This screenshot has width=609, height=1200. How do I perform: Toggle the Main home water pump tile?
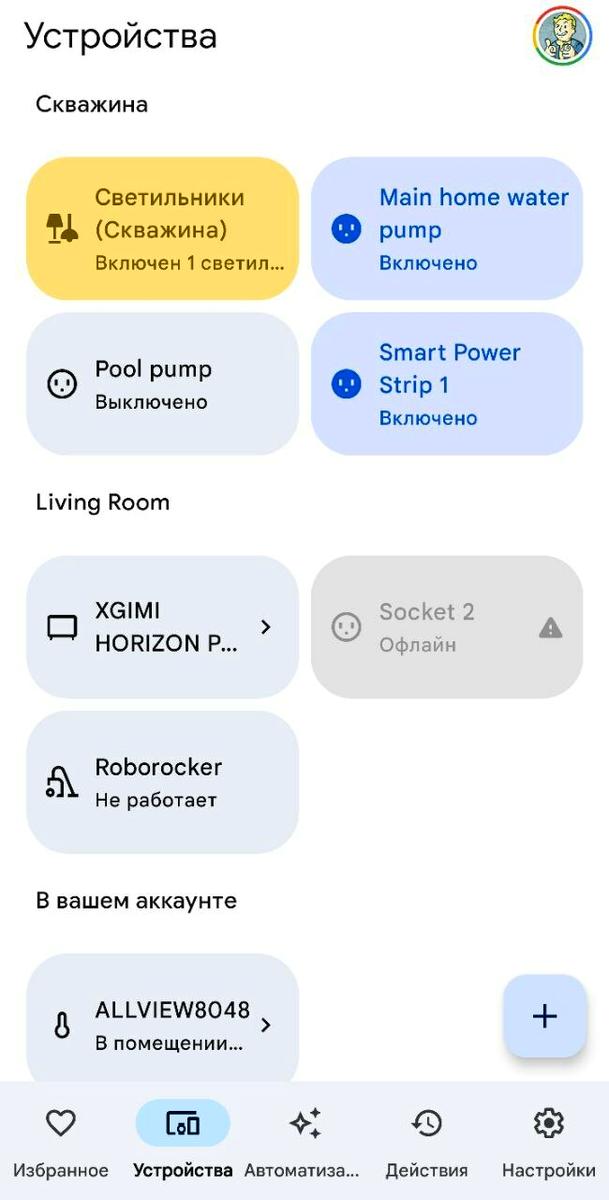pos(446,229)
